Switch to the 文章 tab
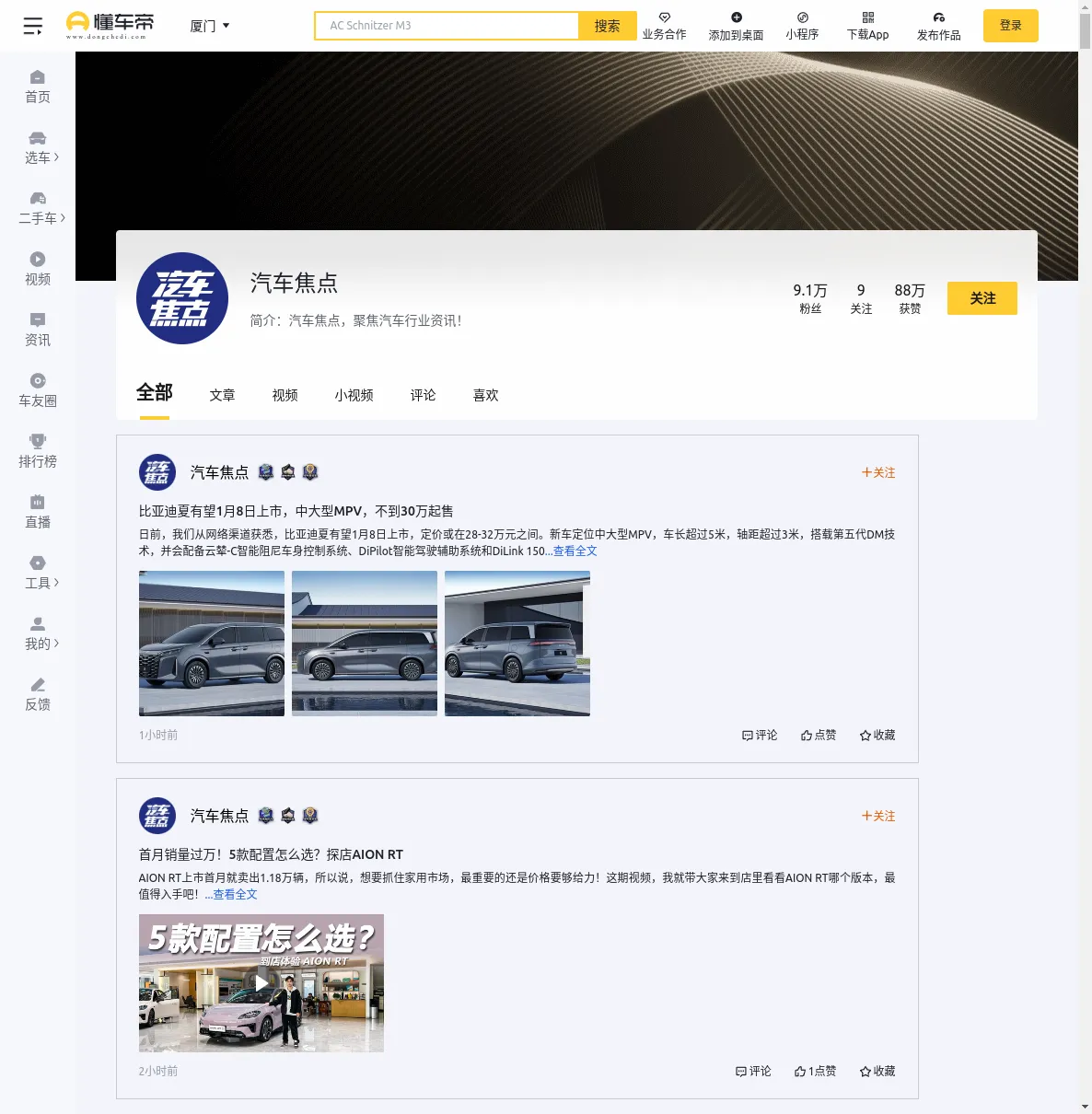Image resolution: width=1092 pixels, height=1114 pixels. click(x=222, y=395)
